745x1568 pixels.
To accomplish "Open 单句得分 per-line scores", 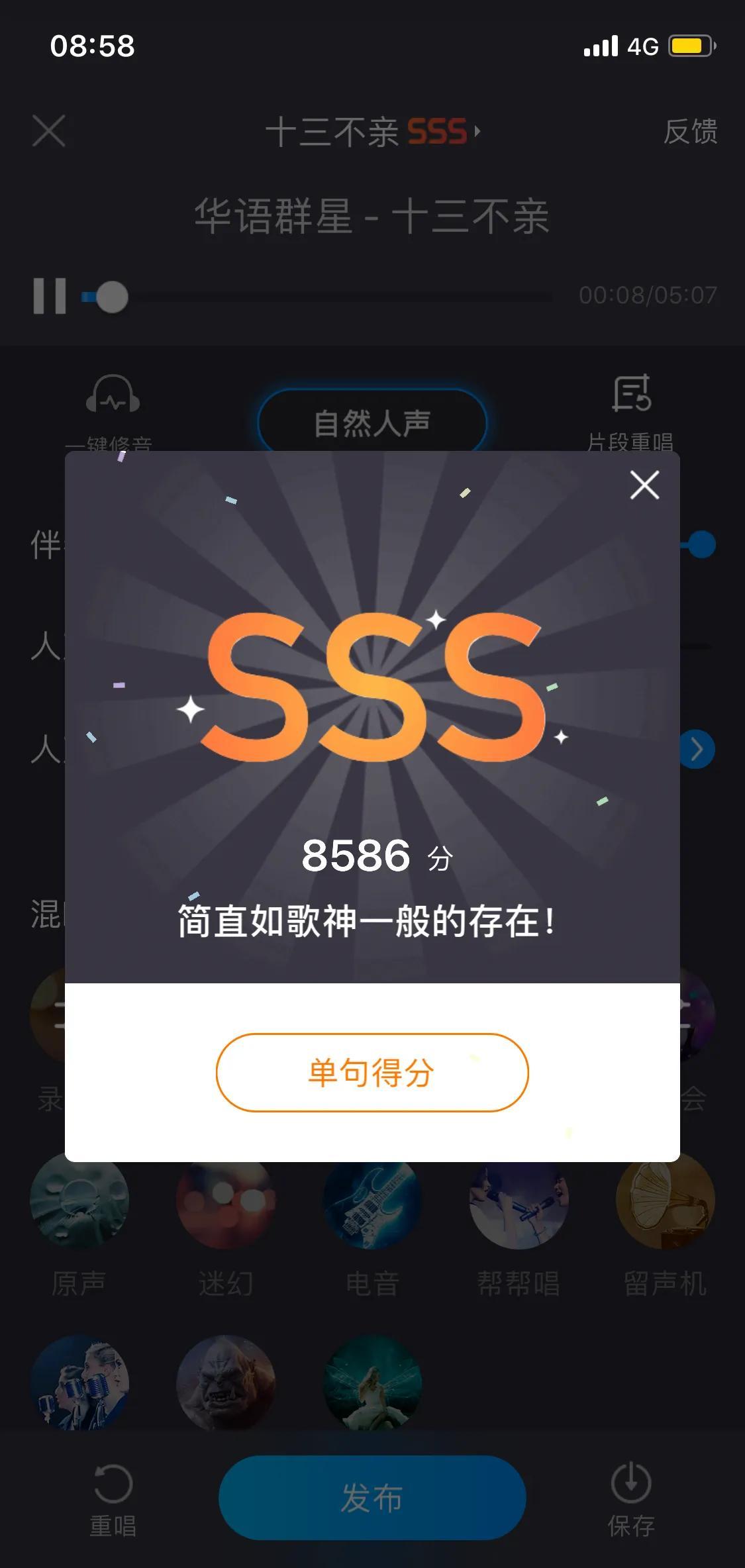I will (372, 1072).
